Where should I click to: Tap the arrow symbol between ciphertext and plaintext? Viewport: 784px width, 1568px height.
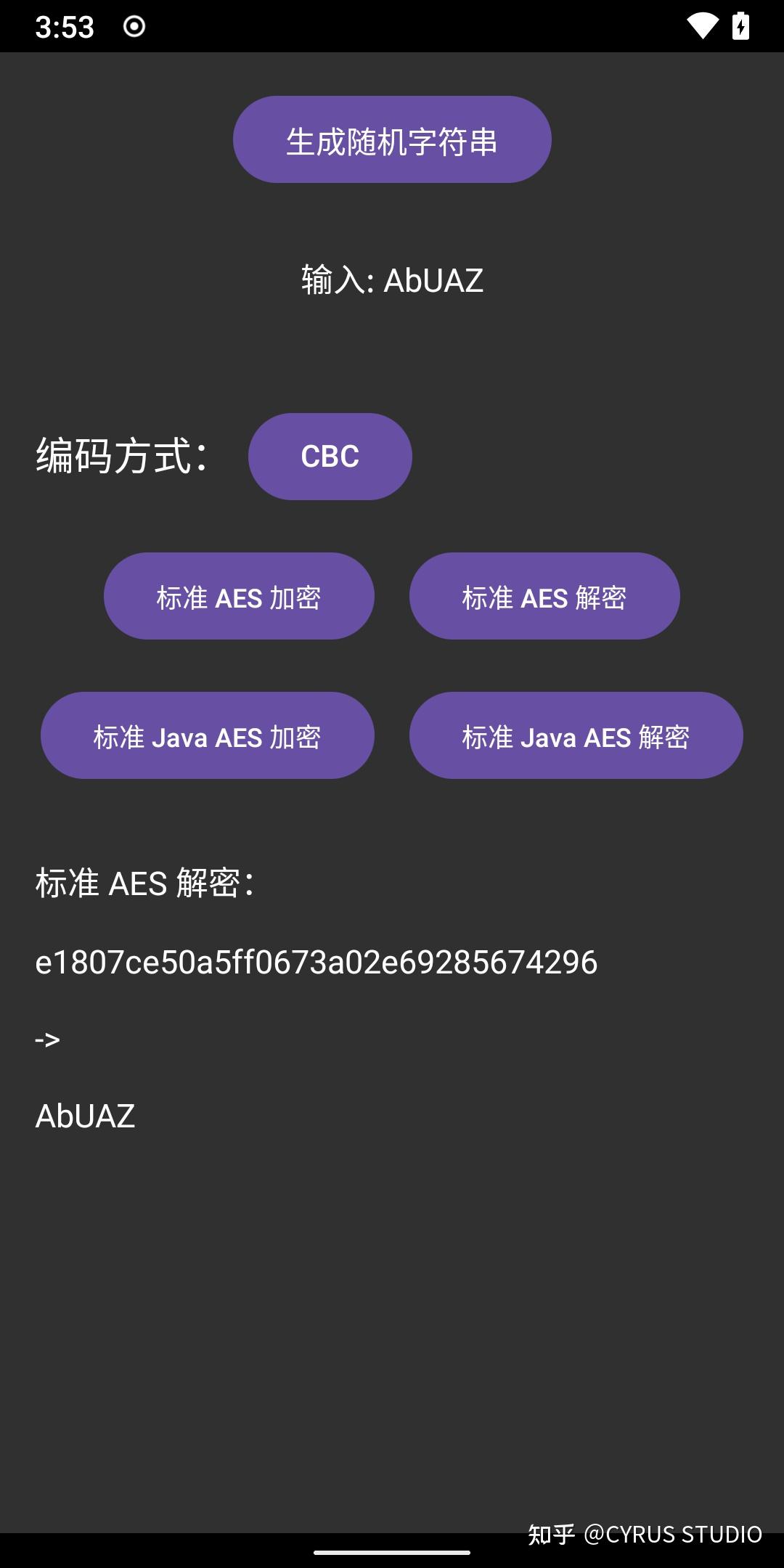click(48, 1039)
